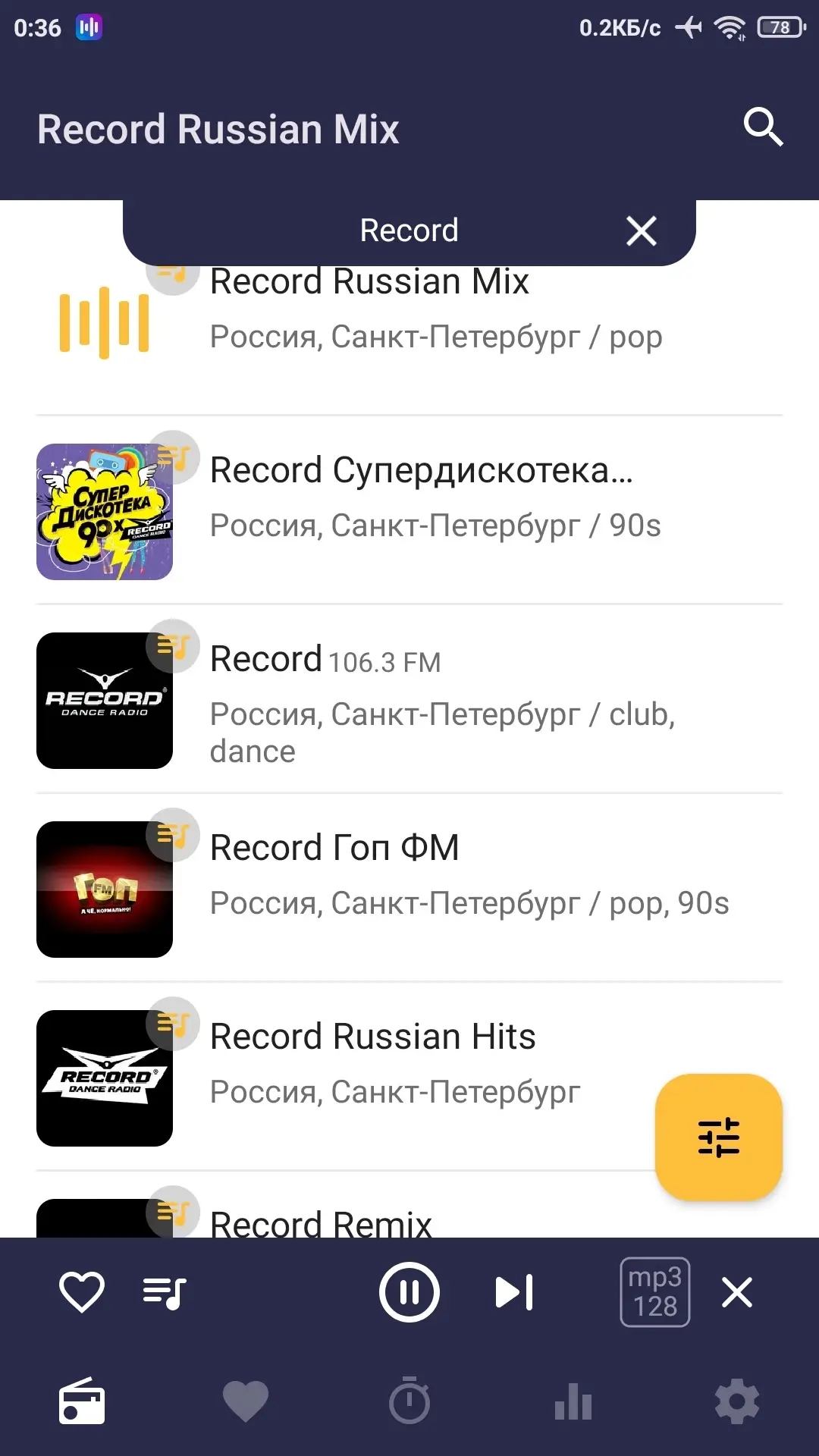Image resolution: width=819 pixels, height=1456 pixels.
Task: Open the playlist of the playing station
Action: coord(165,1292)
